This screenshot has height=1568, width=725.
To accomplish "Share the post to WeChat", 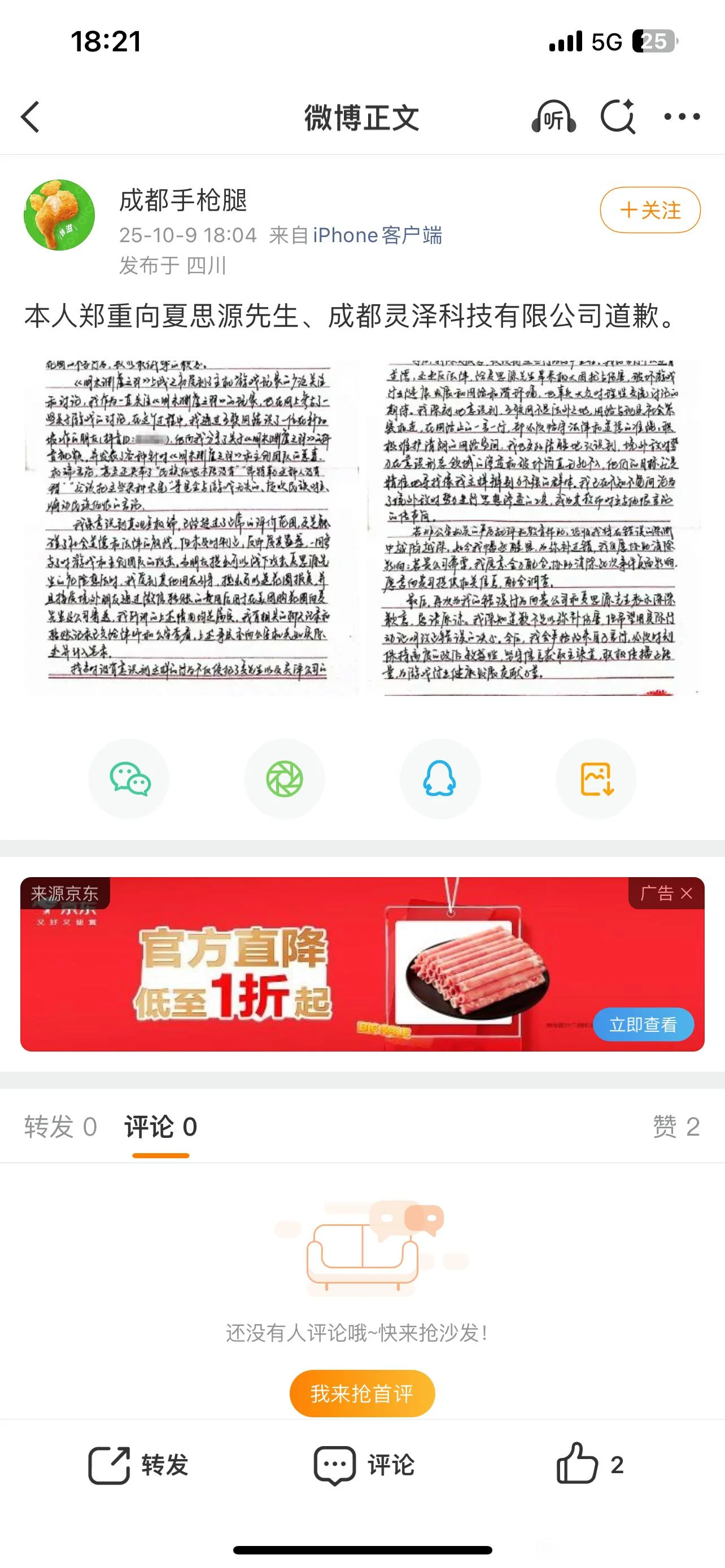I will tap(129, 779).
